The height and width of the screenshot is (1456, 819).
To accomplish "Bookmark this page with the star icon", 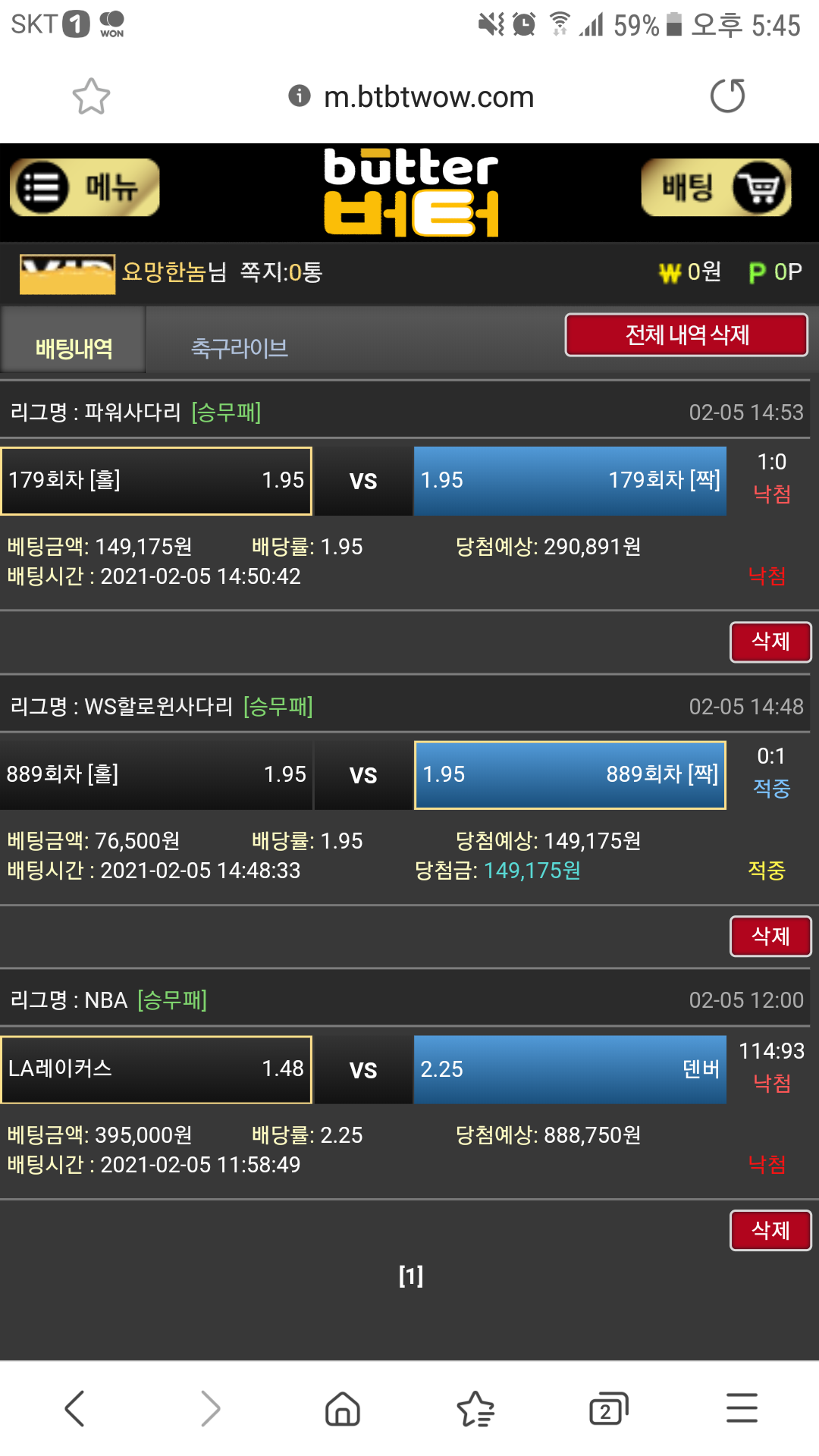I will pyautogui.click(x=91, y=97).
